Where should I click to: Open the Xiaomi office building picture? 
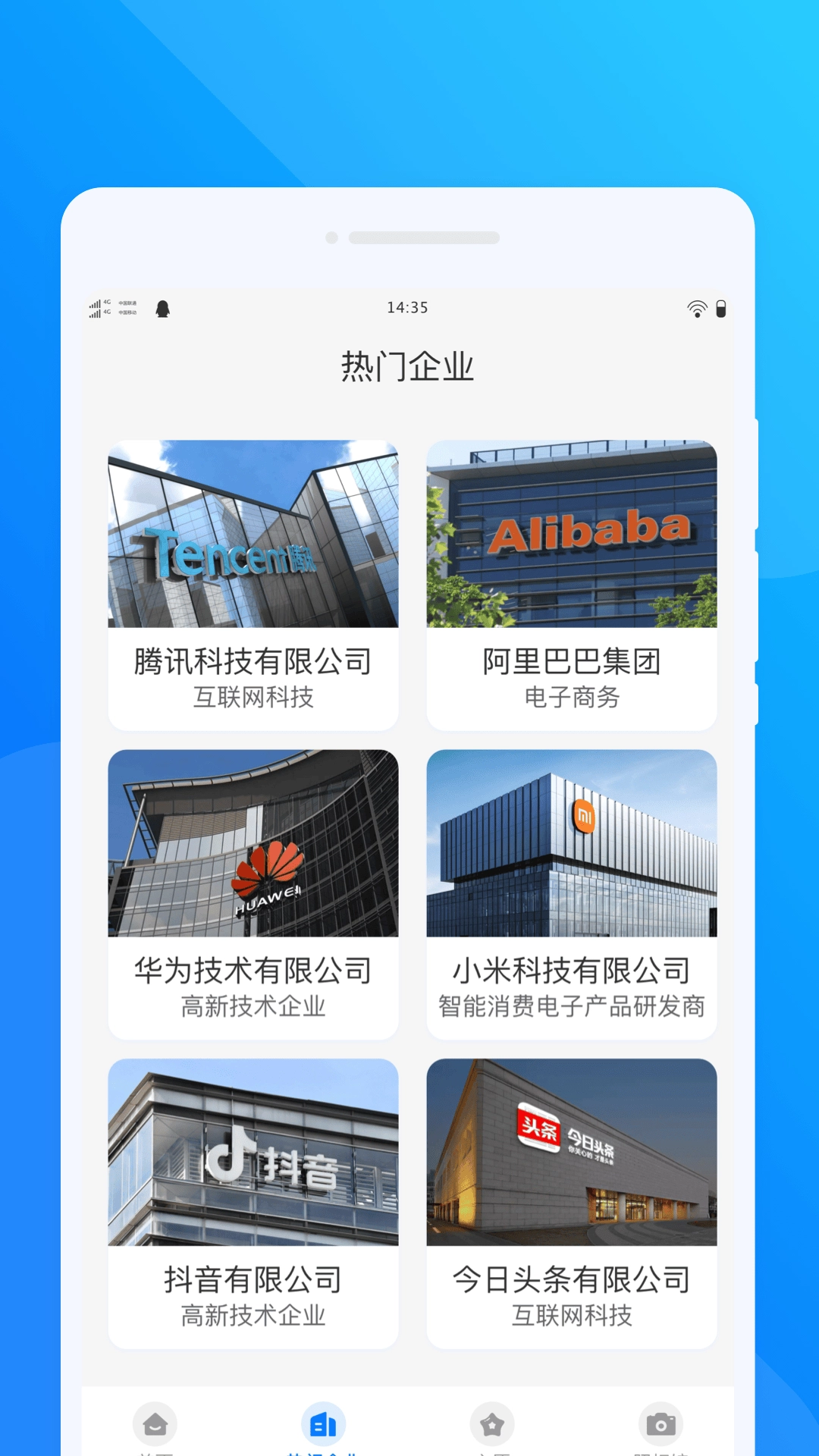click(571, 844)
